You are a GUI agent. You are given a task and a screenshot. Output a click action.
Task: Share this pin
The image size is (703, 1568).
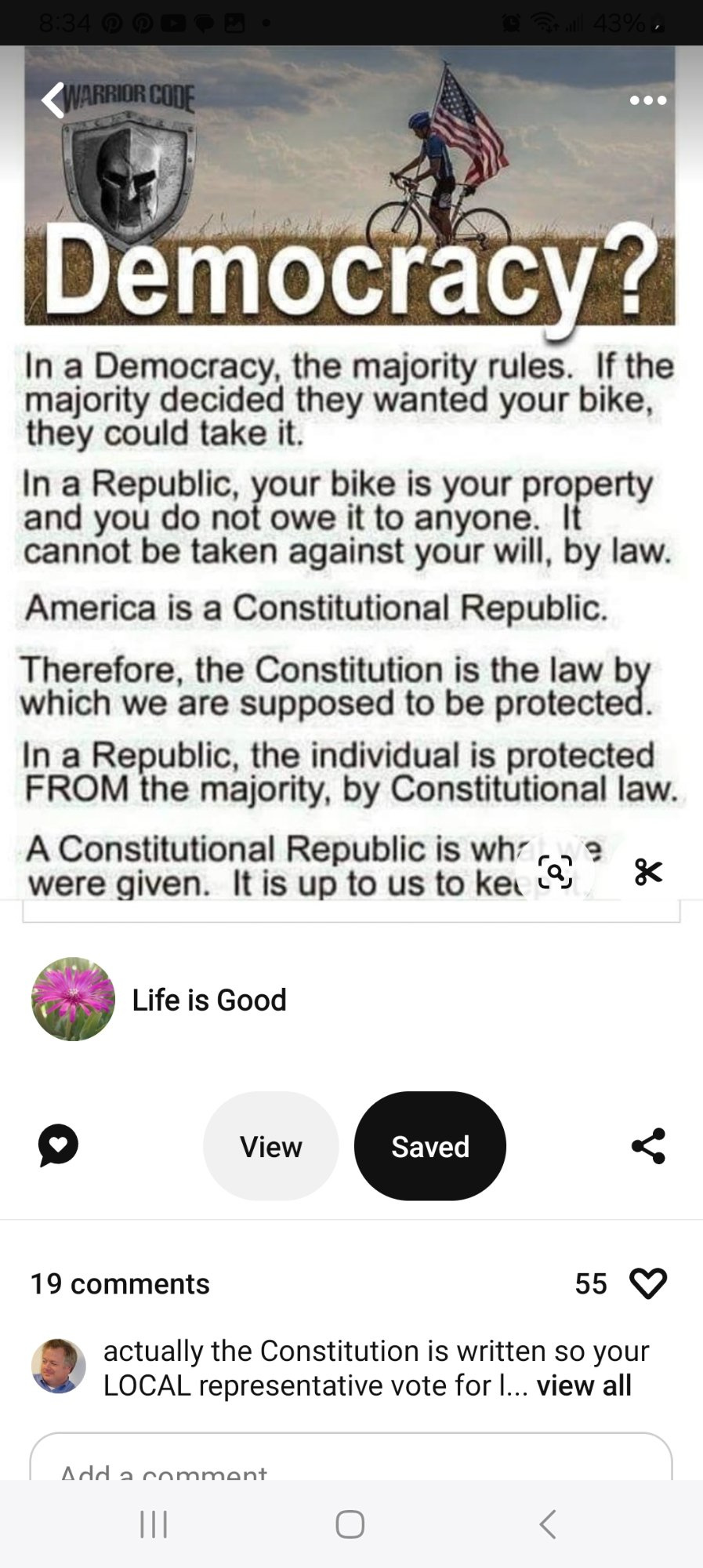pyautogui.click(x=648, y=1145)
